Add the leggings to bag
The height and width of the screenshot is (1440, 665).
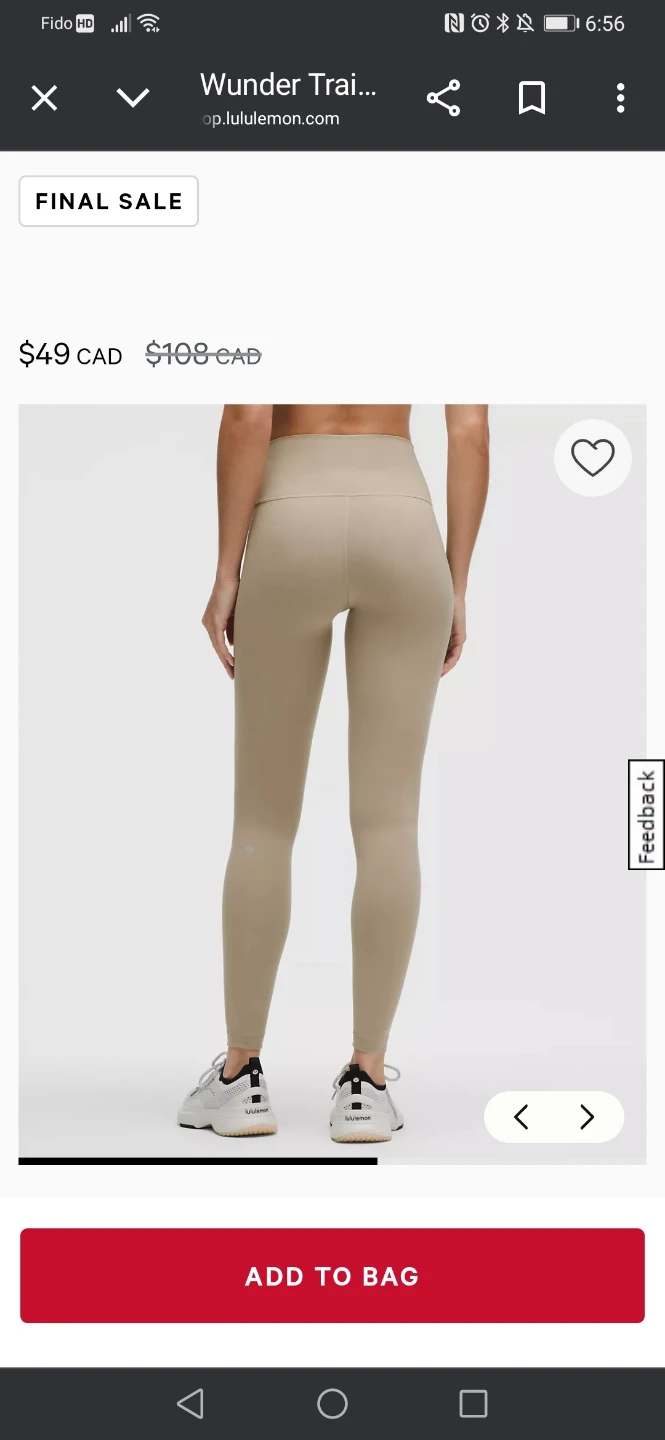[x=332, y=1275]
